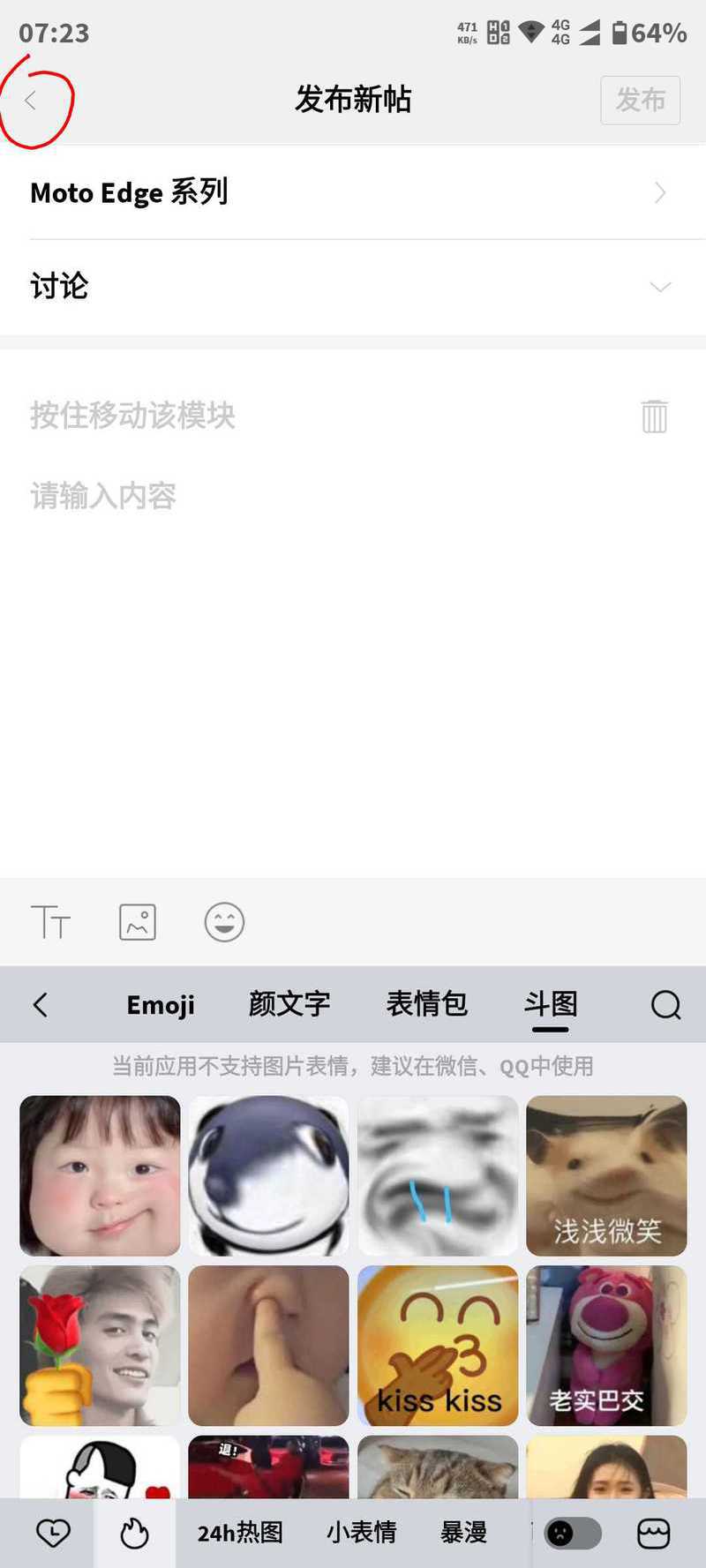
Task: Insert an image into the post
Action: point(138,922)
